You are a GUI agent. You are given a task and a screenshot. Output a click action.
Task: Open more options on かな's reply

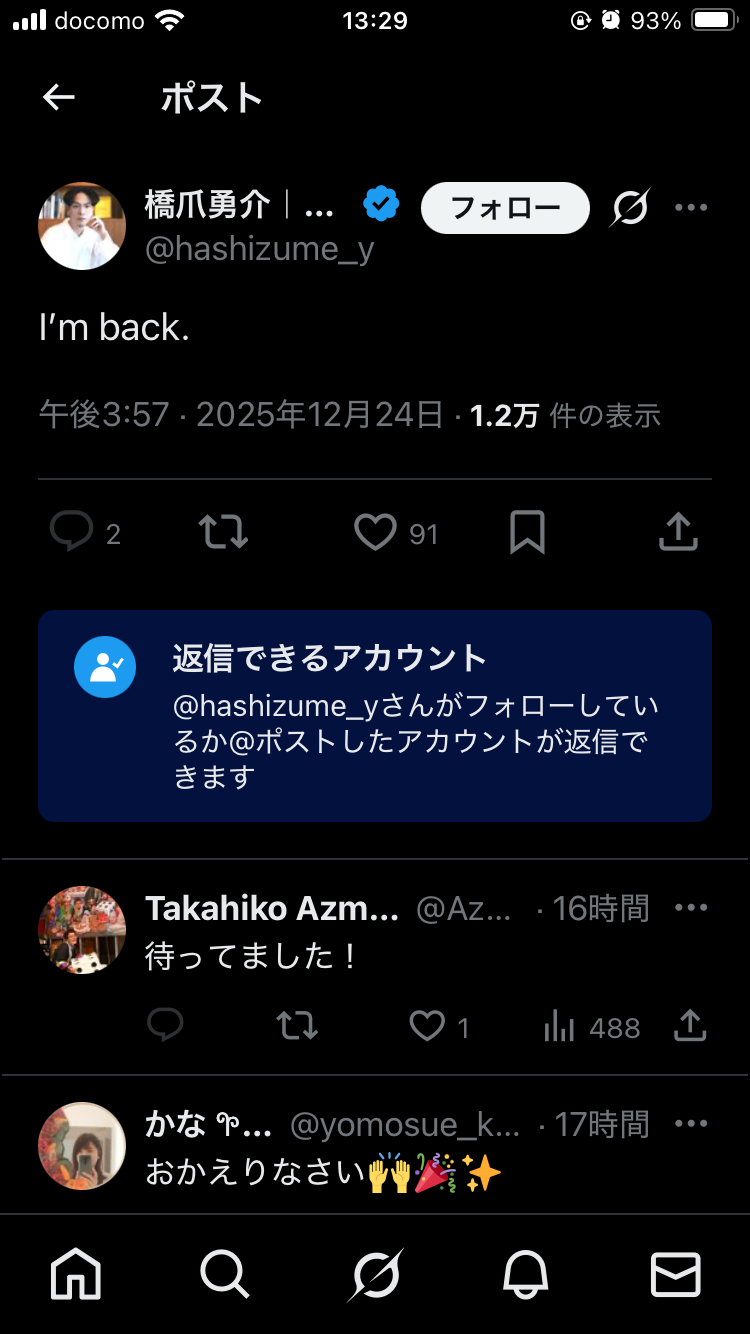[x=691, y=1124]
